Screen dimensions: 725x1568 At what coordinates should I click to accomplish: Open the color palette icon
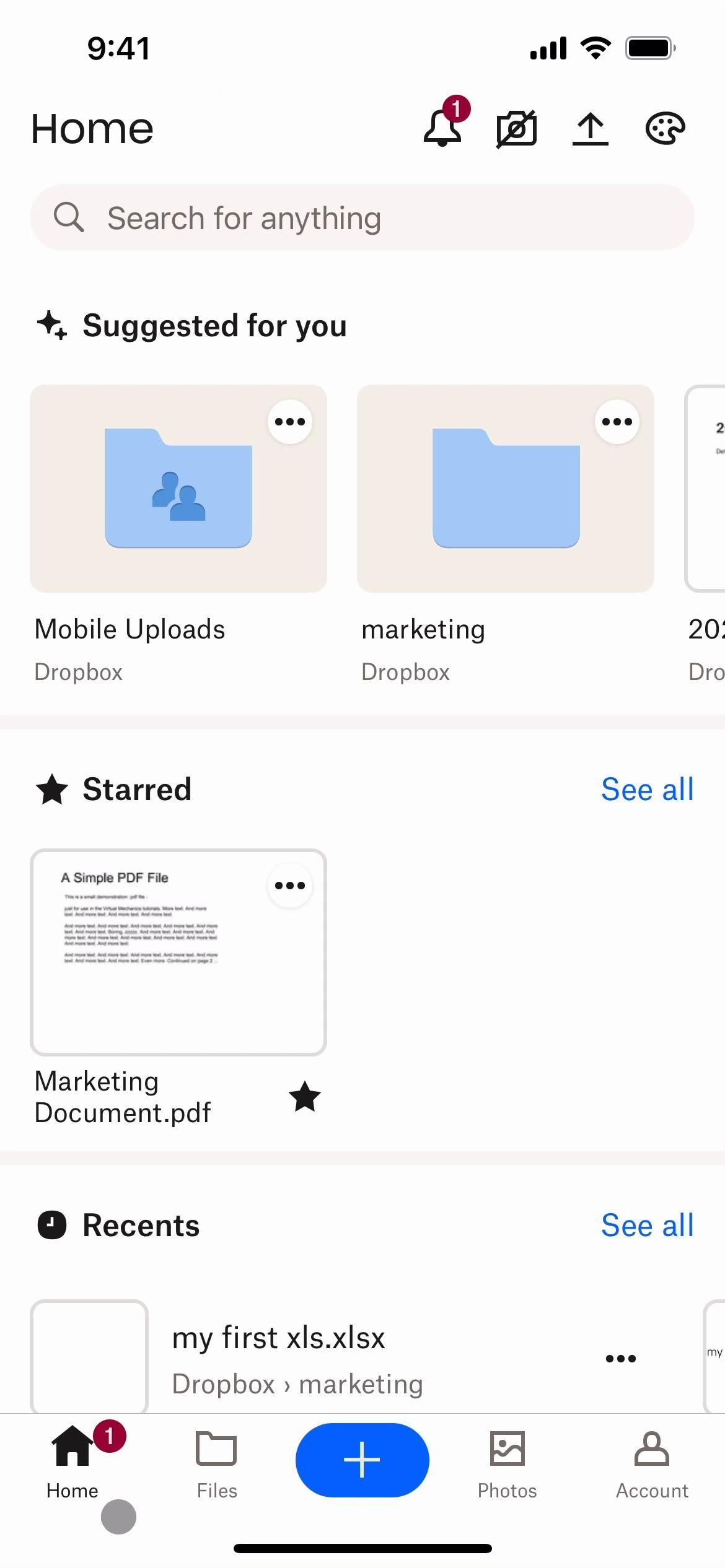665,129
